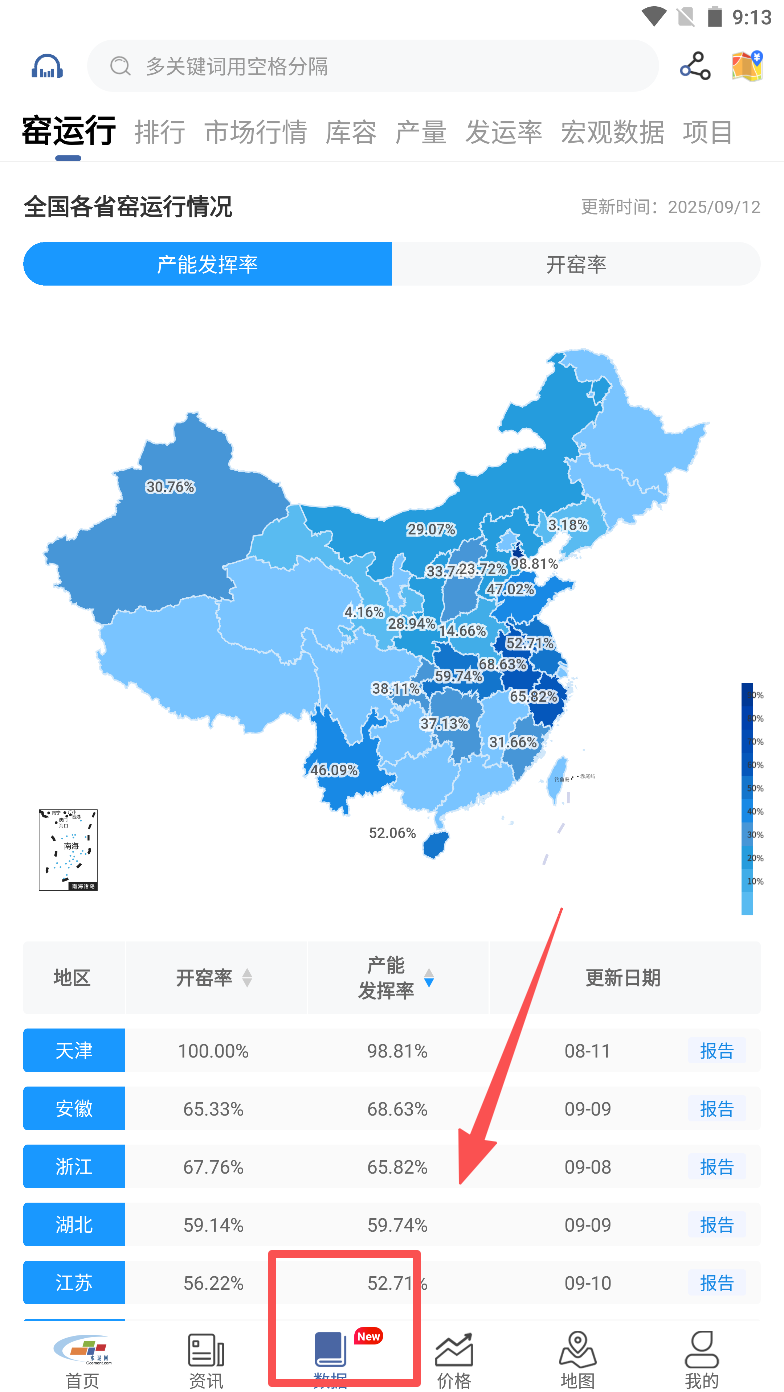Open the 库容 tab
The image size is (784, 1392).
point(351,132)
